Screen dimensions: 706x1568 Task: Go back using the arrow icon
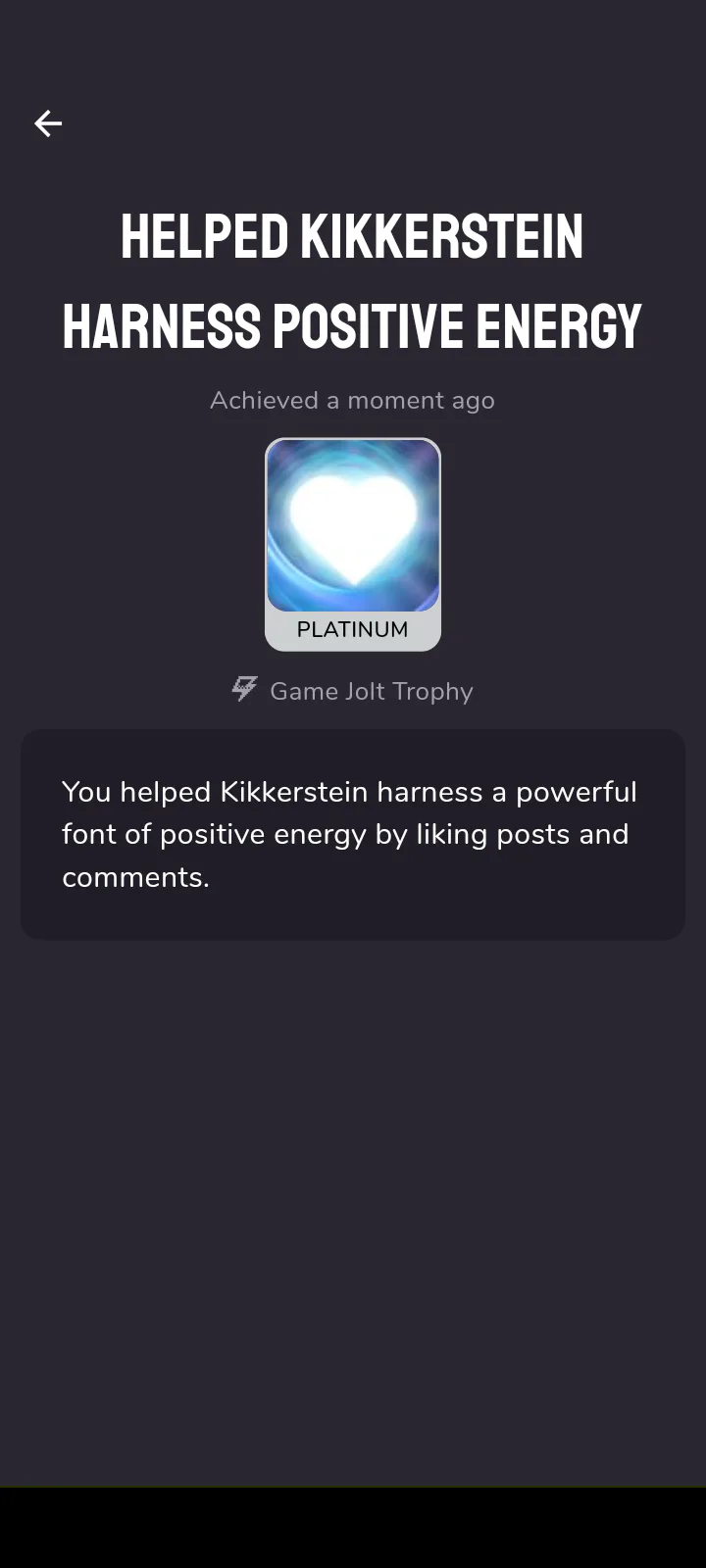point(48,123)
